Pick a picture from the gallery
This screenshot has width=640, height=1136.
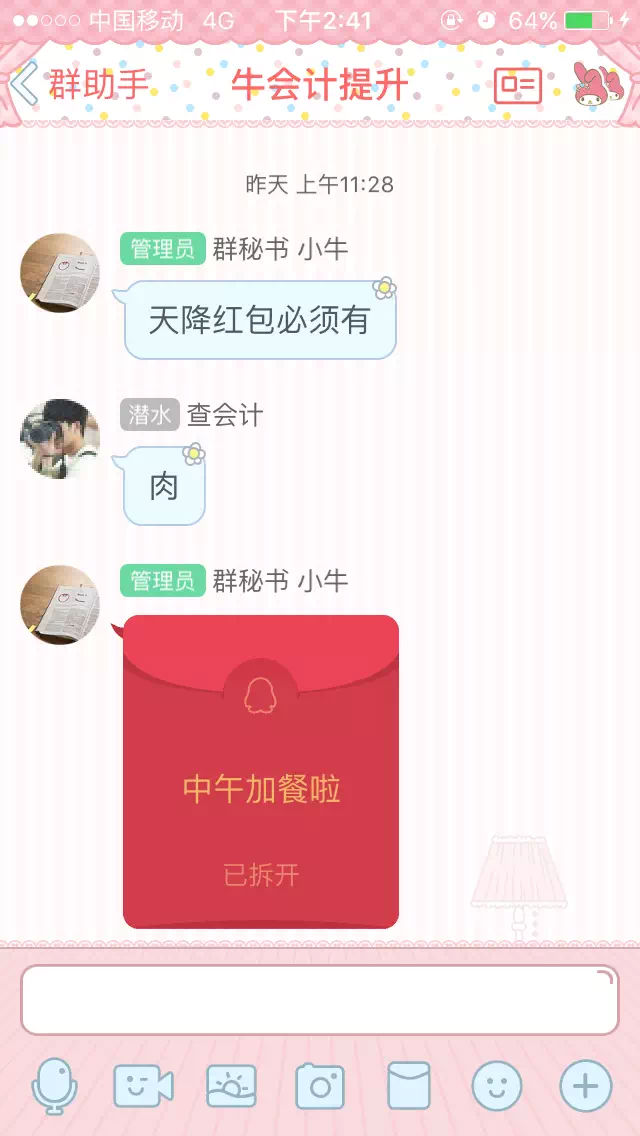(x=231, y=1086)
